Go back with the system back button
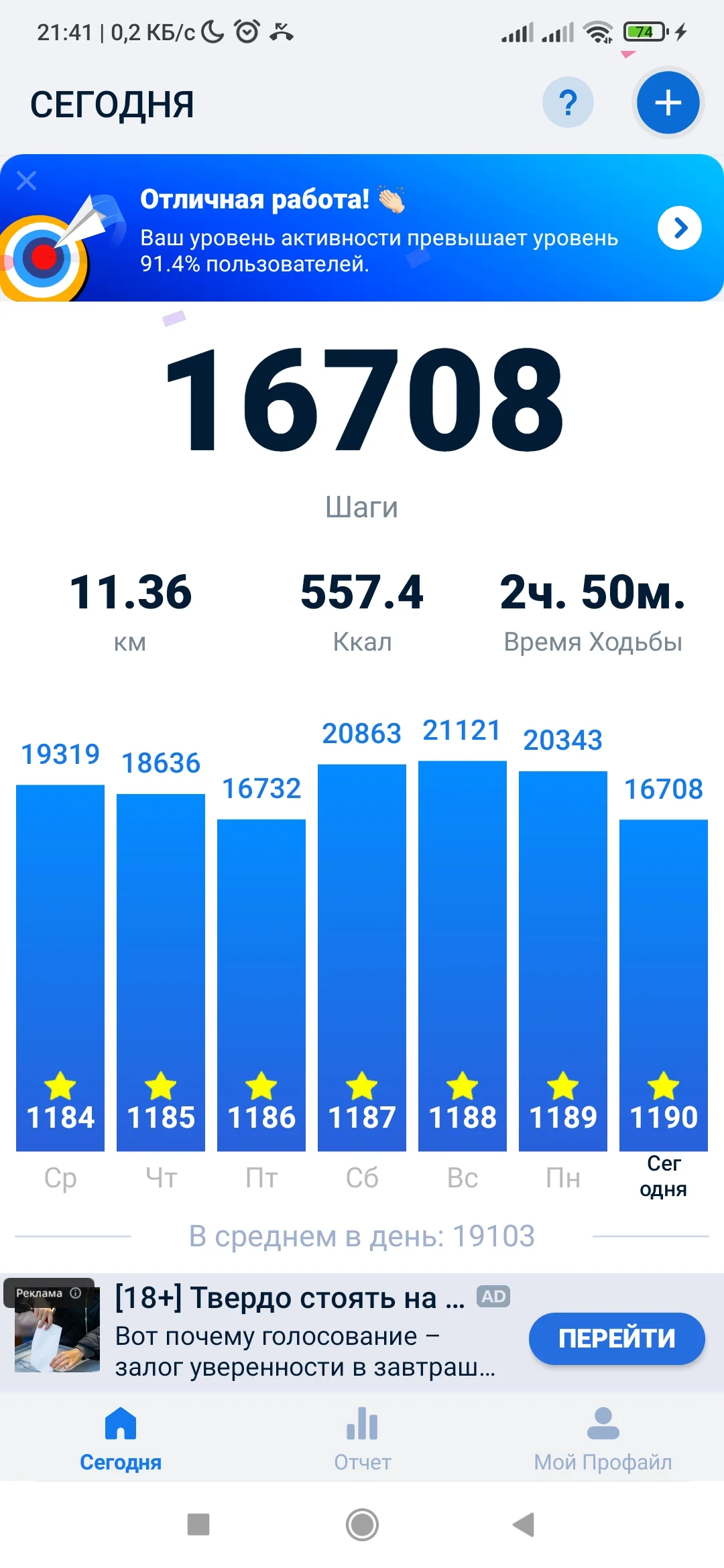The width and height of the screenshot is (724, 1568). point(524,1524)
